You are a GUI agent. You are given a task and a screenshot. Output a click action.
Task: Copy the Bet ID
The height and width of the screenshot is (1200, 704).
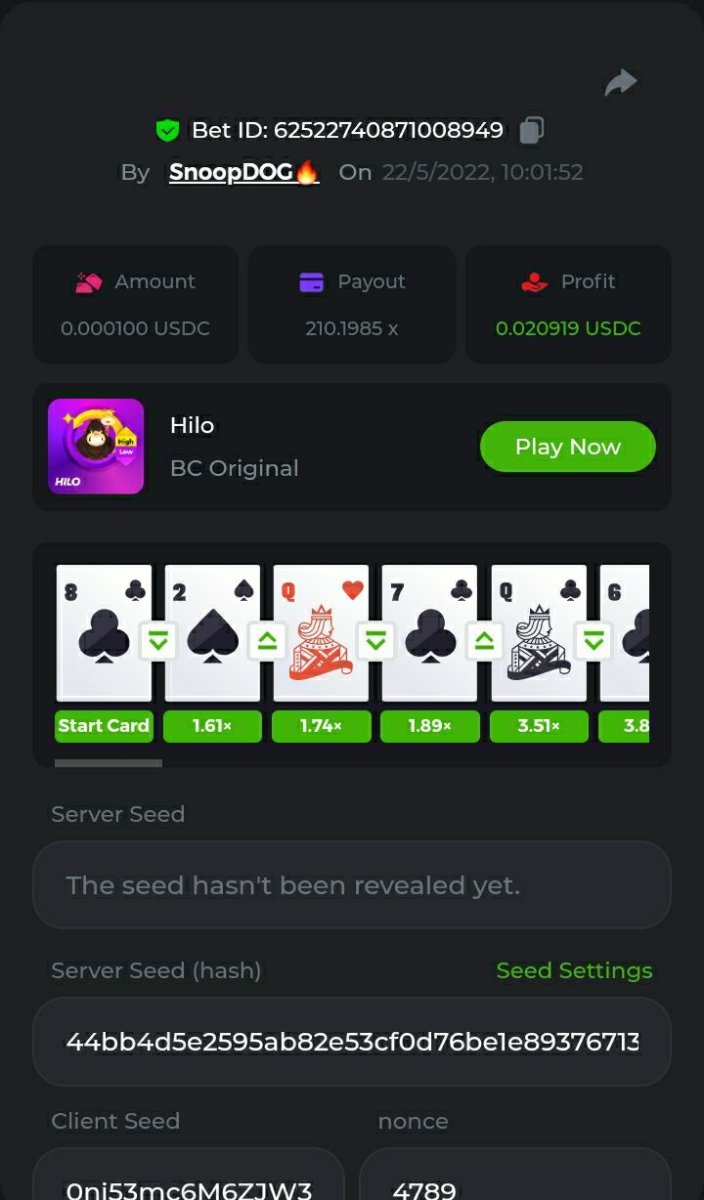pos(532,130)
